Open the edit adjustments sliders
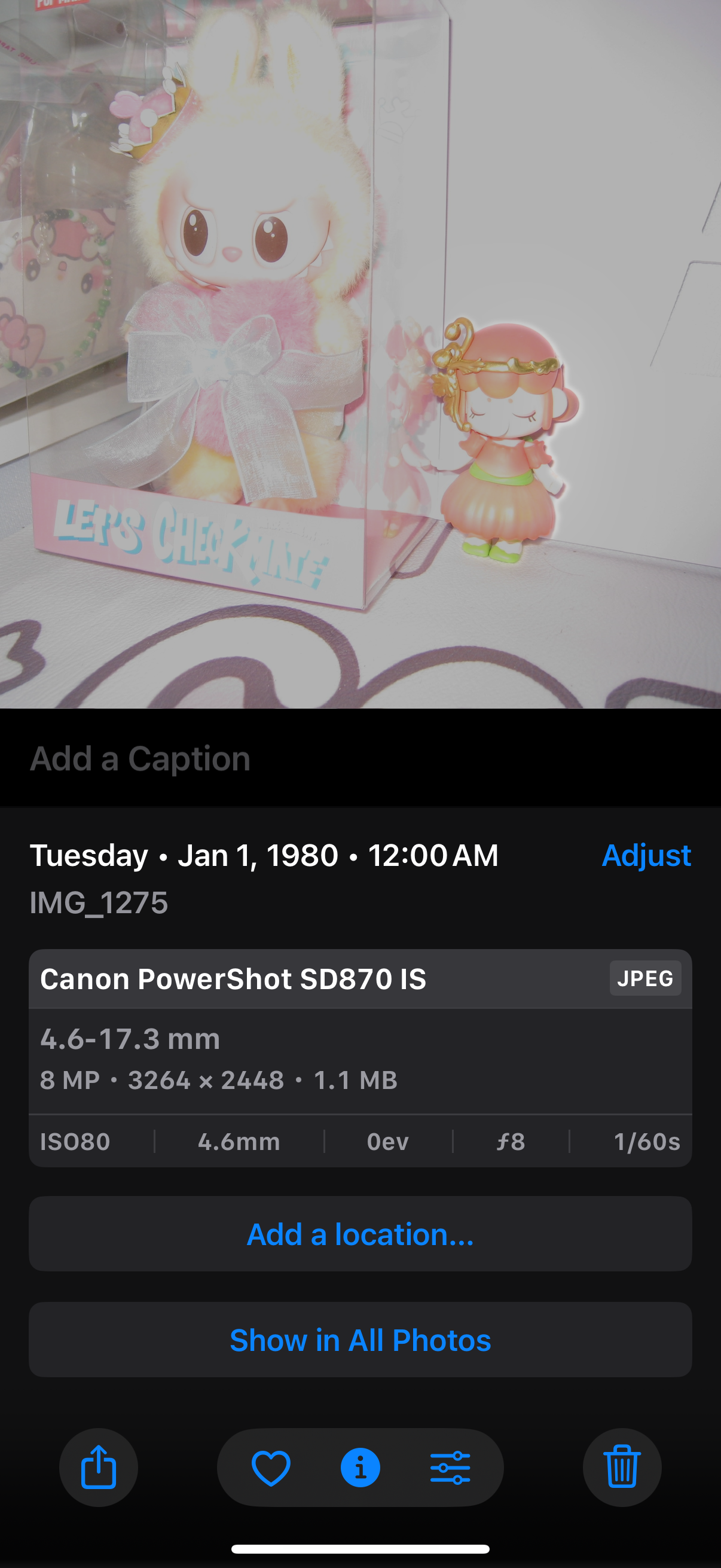Screen dimensions: 721x1568 pyautogui.click(x=450, y=1468)
